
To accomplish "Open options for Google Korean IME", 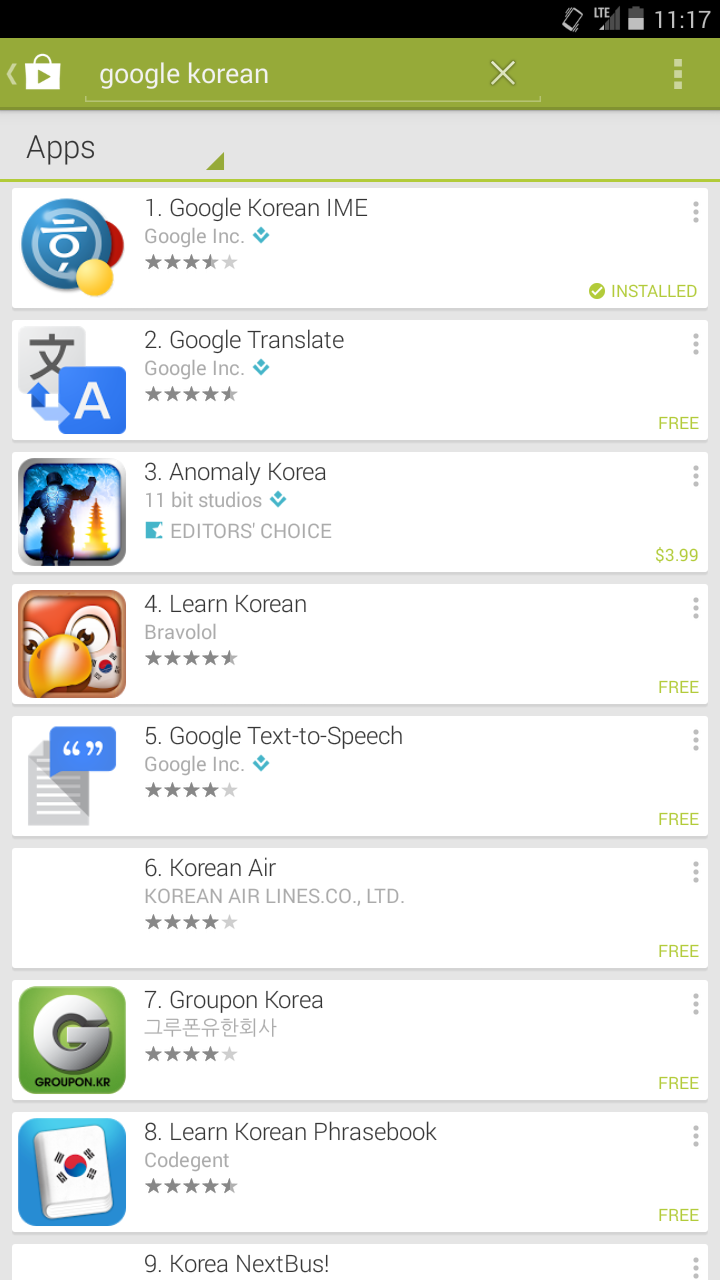I will coord(695,212).
